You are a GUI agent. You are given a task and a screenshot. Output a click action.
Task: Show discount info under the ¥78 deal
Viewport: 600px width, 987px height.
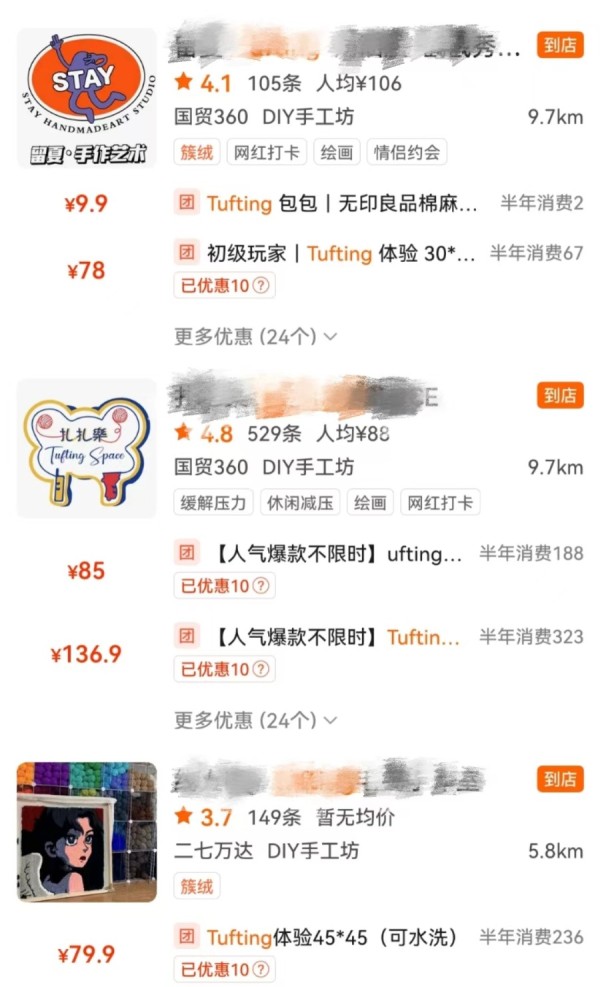point(224,286)
